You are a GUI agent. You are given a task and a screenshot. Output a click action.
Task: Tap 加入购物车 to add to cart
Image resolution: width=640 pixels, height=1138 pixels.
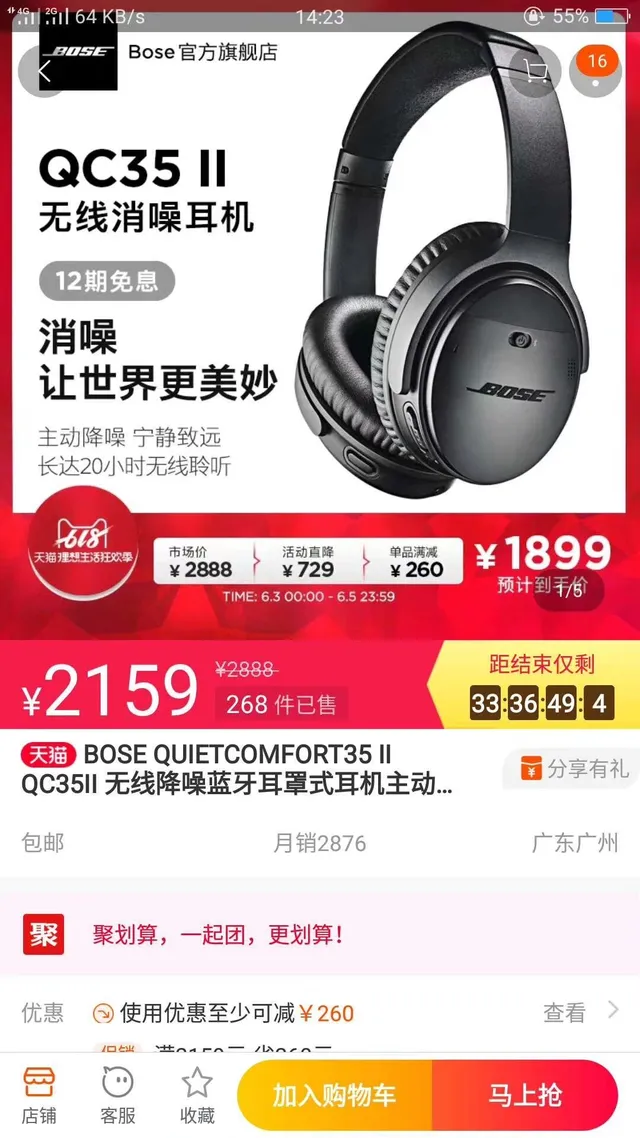[x=335, y=1095]
